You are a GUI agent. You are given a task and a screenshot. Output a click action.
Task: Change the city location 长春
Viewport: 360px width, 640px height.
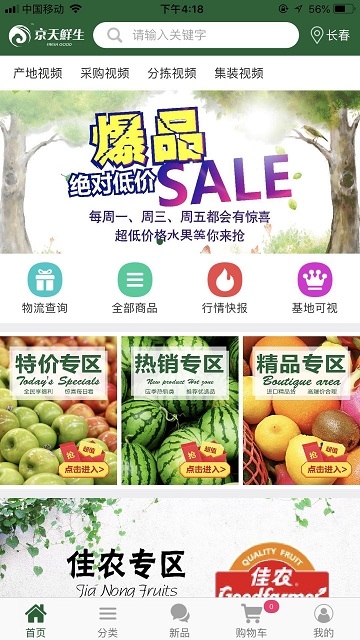point(330,35)
